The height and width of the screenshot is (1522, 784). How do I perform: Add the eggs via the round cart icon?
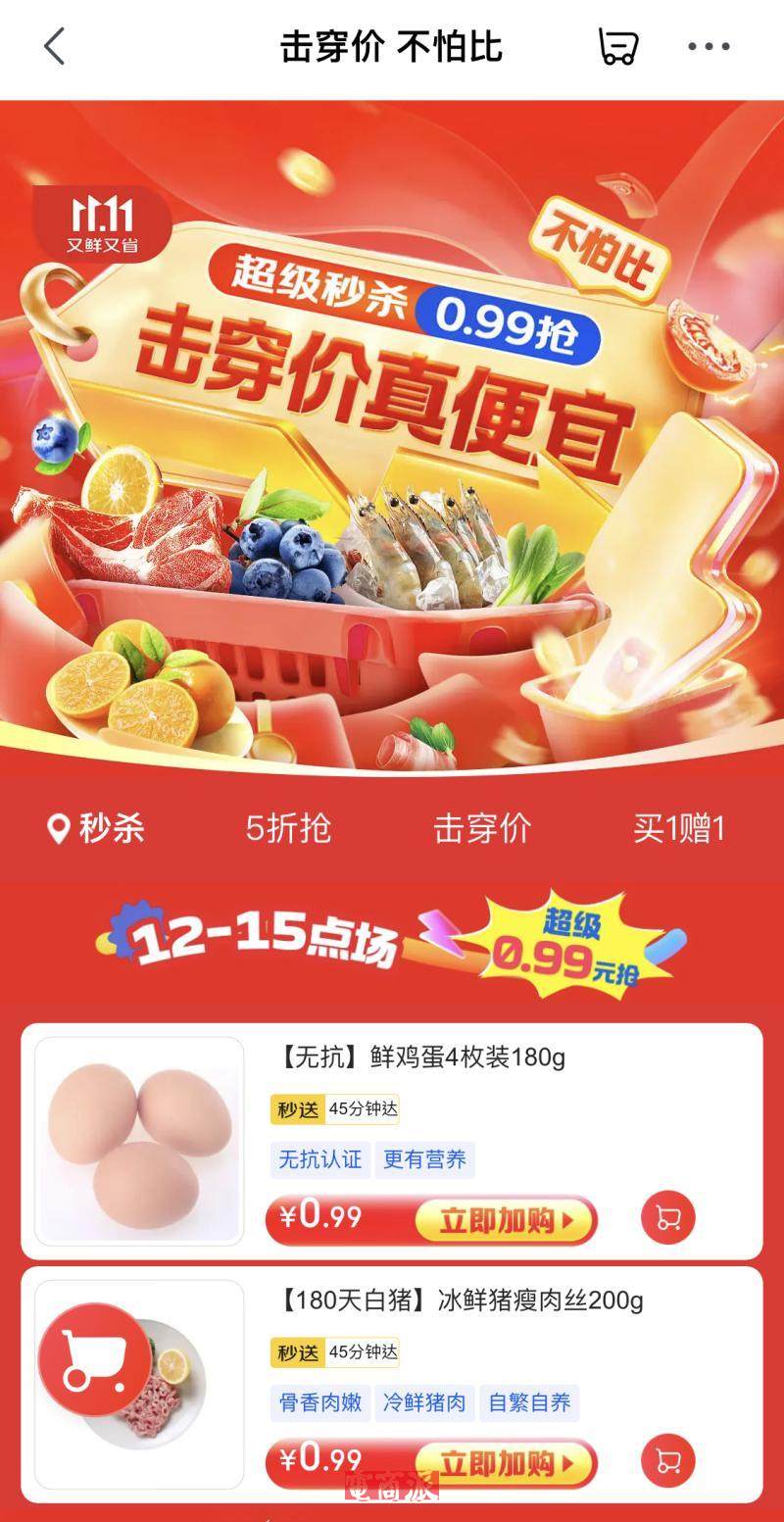[x=668, y=1218]
